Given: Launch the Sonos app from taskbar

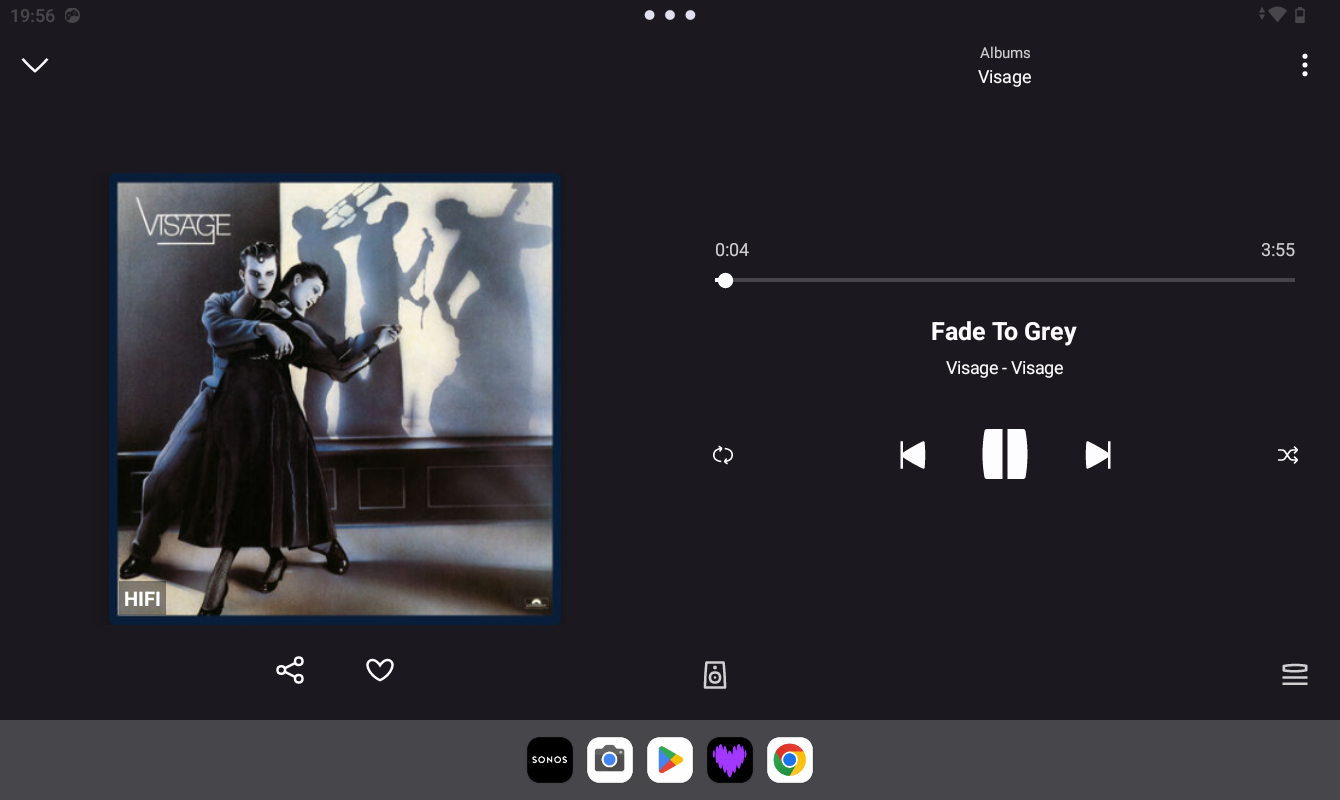Looking at the screenshot, I should coord(550,760).
